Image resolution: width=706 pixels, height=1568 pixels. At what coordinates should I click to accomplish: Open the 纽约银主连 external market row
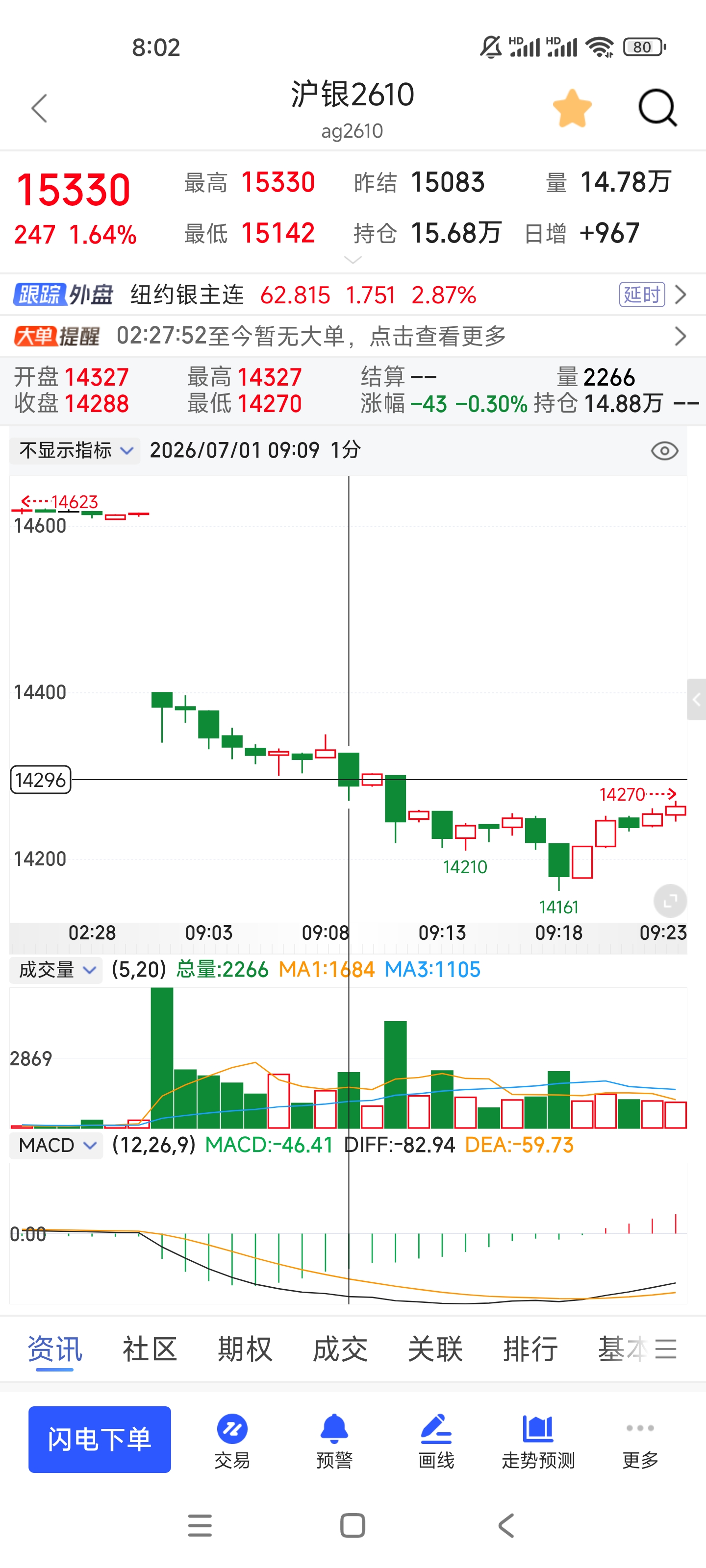(353, 295)
